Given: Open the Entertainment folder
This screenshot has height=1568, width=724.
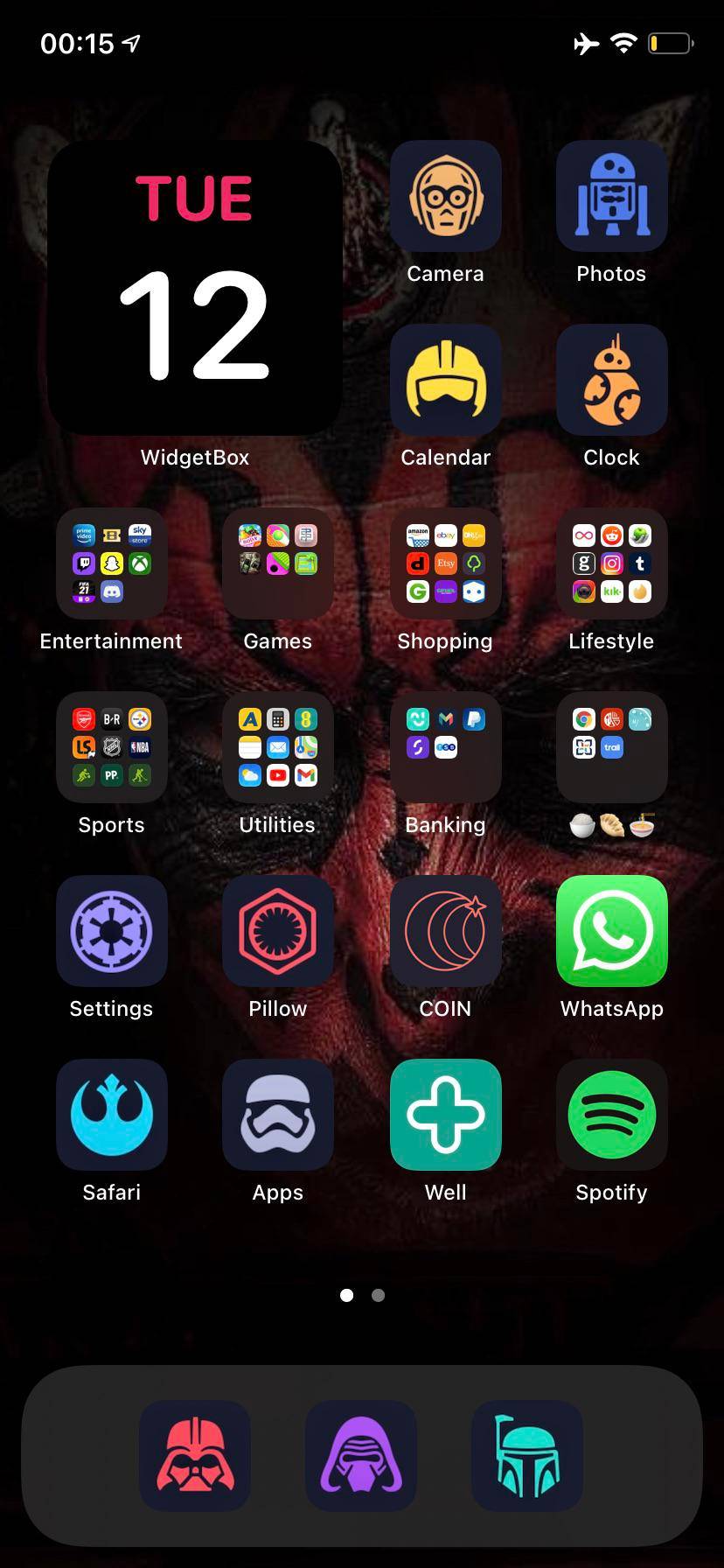Looking at the screenshot, I should 111,563.
